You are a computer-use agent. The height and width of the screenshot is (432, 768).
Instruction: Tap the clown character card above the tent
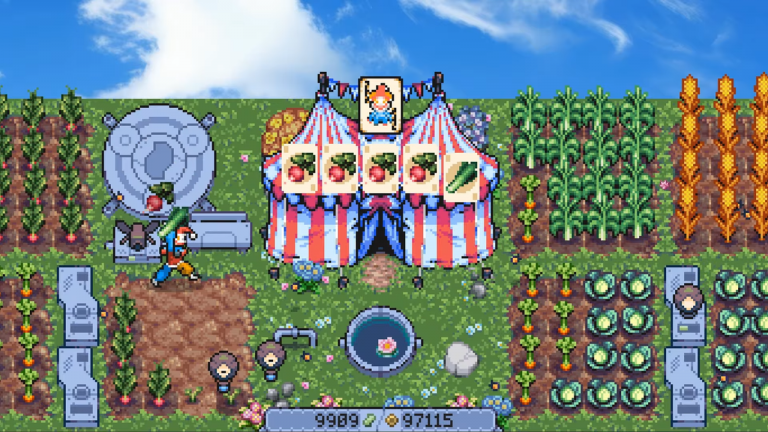click(380, 105)
